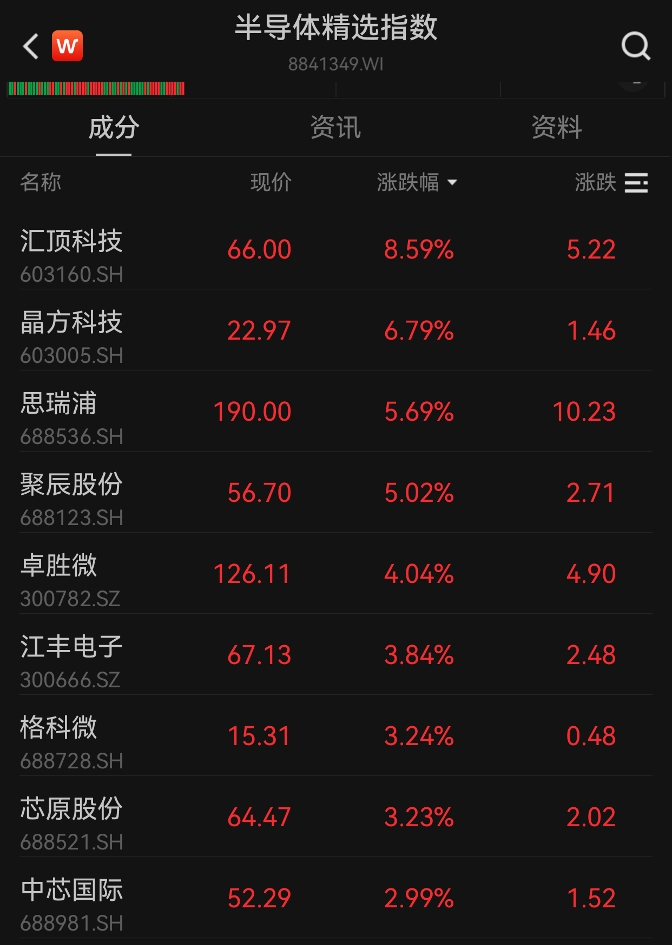Image resolution: width=672 pixels, height=945 pixels.
Task: Switch to the 资讯 tab
Action: 335,128
